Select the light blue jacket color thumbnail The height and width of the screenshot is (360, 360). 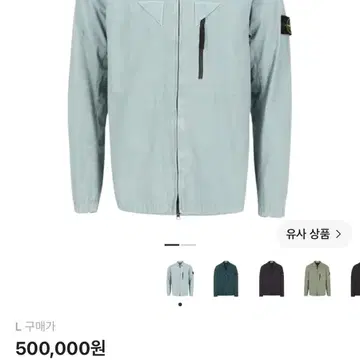(x=180, y=279)
